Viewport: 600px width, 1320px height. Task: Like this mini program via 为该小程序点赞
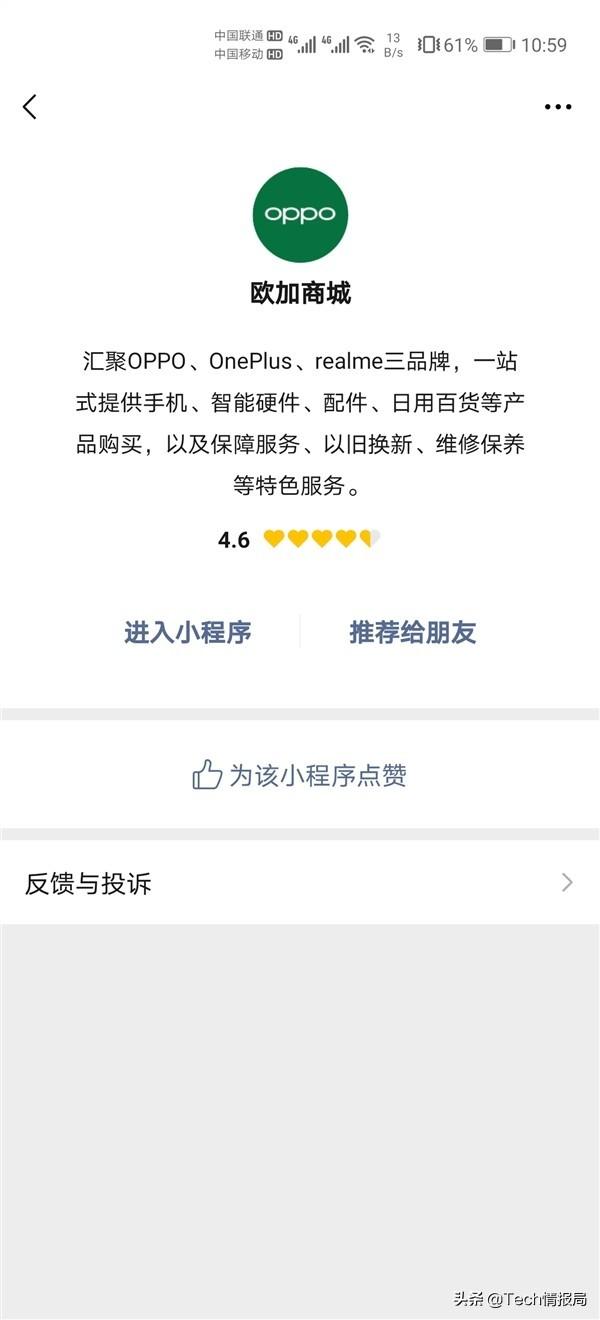pos(299,775)
